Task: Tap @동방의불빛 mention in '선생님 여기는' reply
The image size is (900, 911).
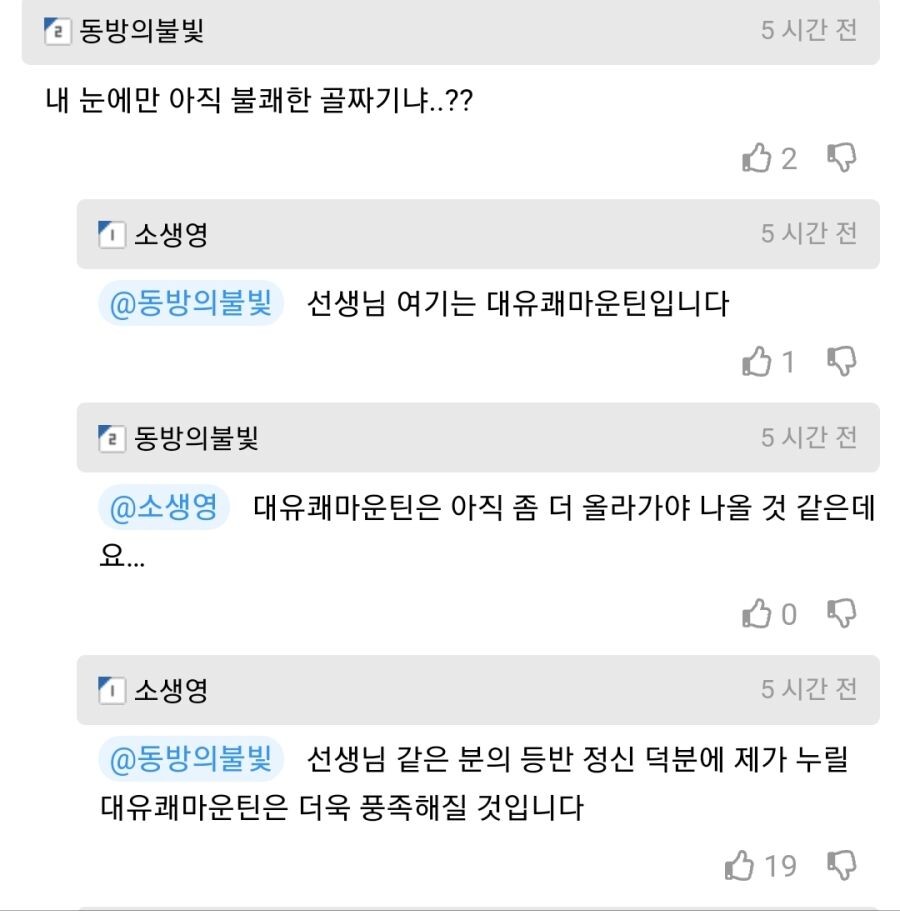Action: (191, 304)
